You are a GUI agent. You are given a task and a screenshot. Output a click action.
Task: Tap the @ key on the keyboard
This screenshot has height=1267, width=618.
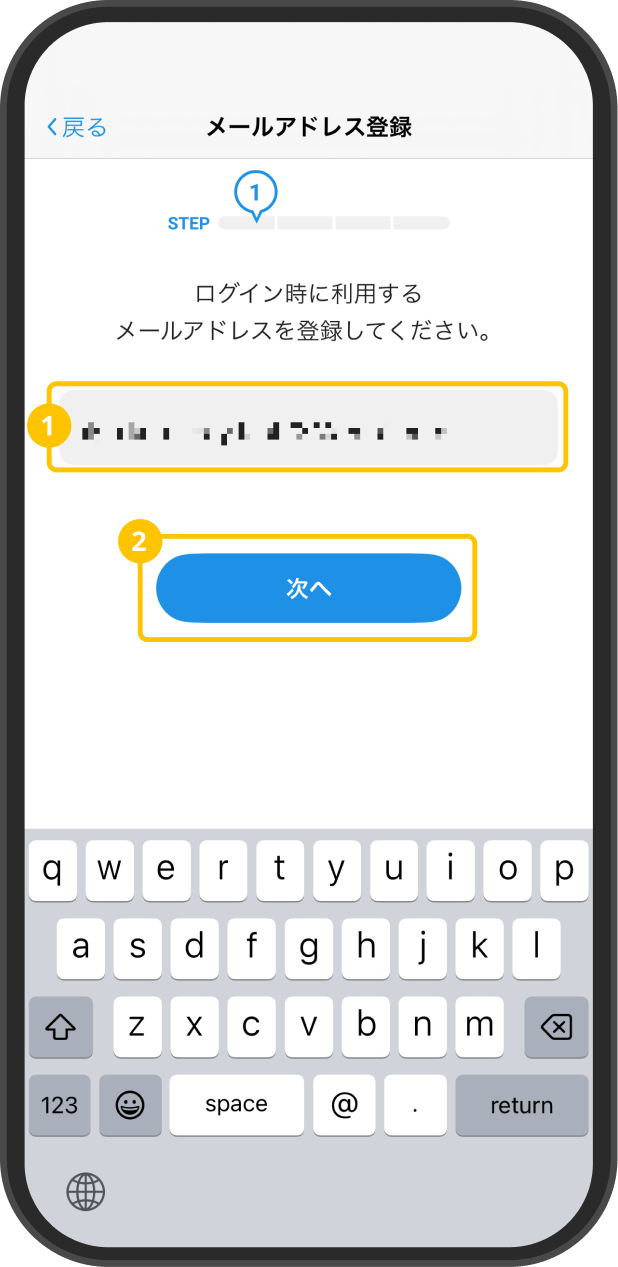point(344,1104)
